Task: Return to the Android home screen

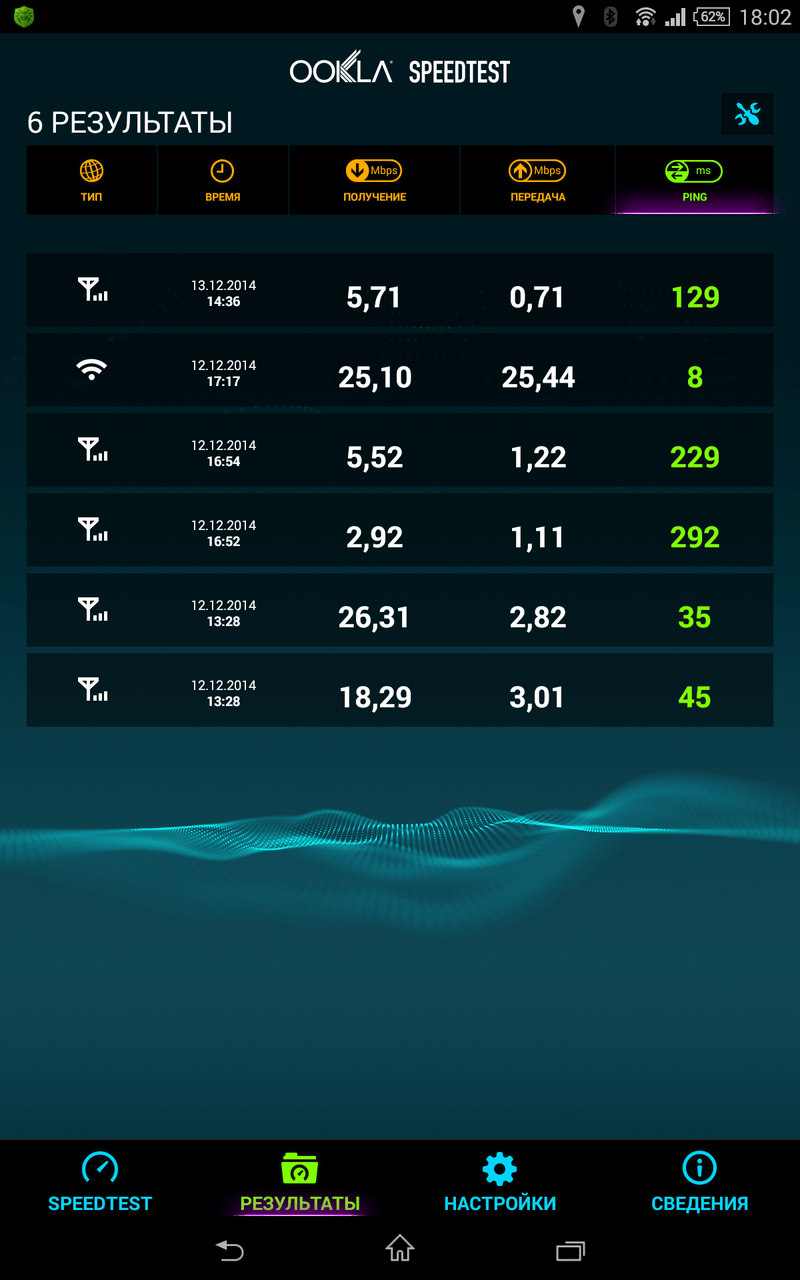Action: [400, 1250]
